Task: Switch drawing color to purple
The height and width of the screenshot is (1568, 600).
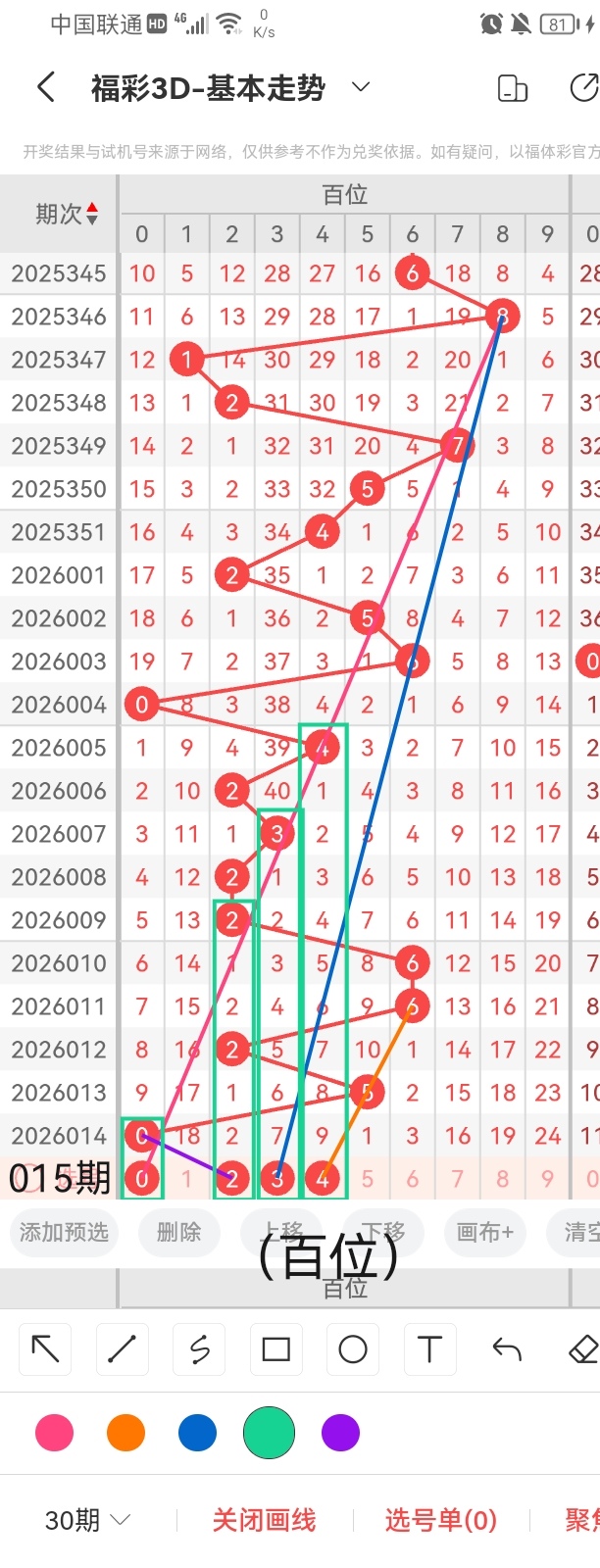Action: 340,1433
